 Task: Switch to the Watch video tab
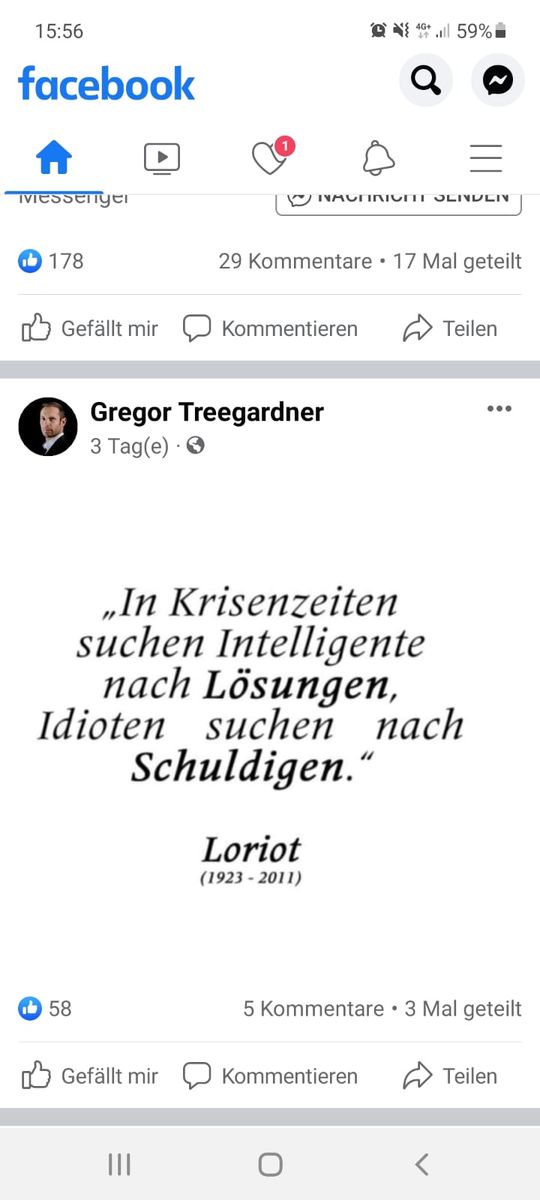pyautogui.click(x=162, y=158)
